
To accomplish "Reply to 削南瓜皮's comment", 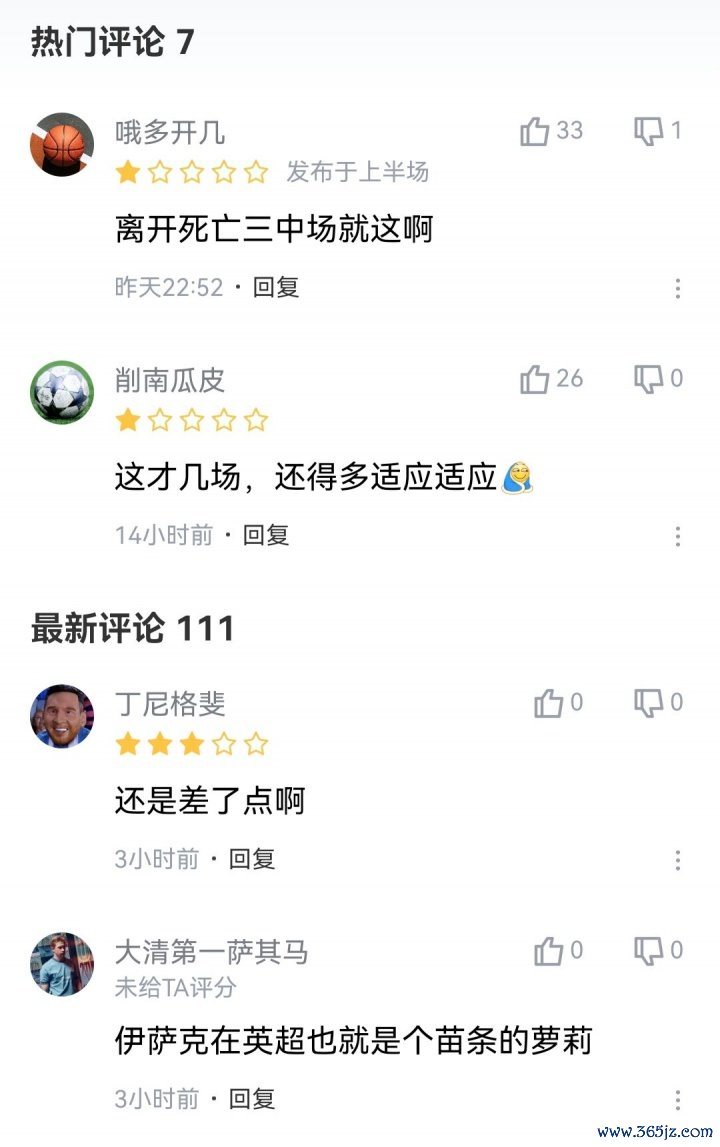I will tap(266, 535).
